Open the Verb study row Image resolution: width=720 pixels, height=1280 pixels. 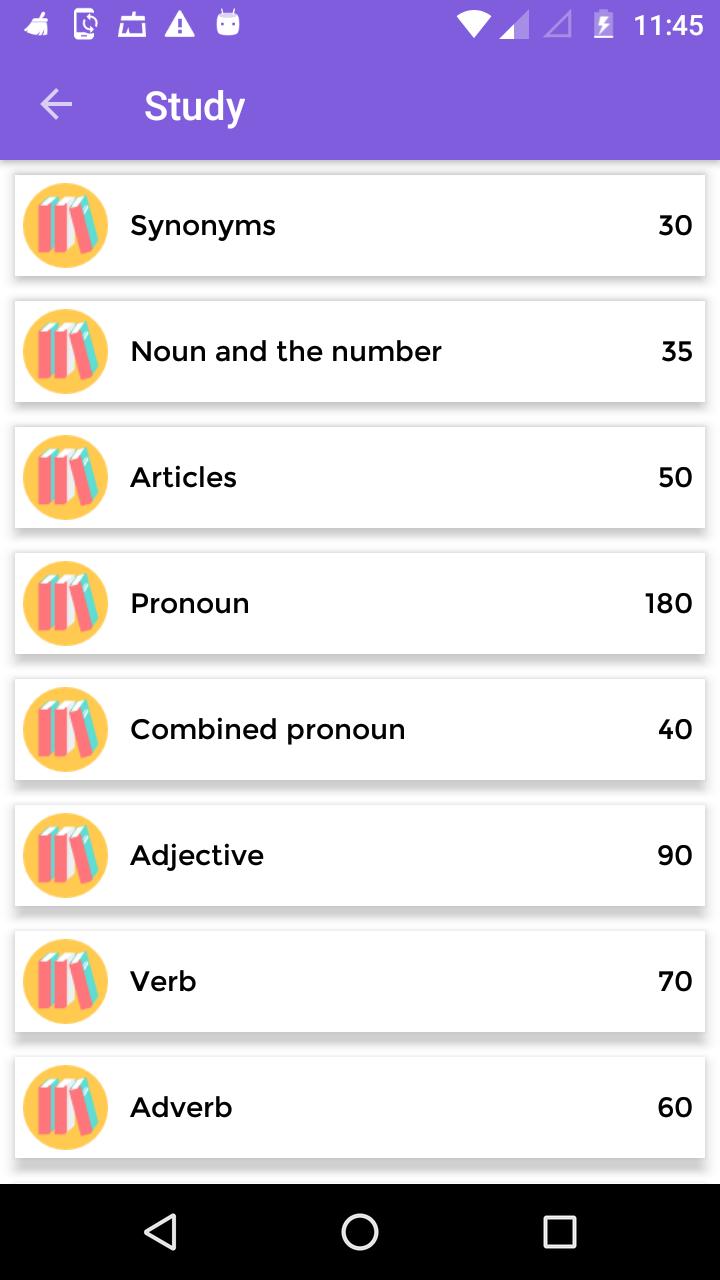(360, 982)
